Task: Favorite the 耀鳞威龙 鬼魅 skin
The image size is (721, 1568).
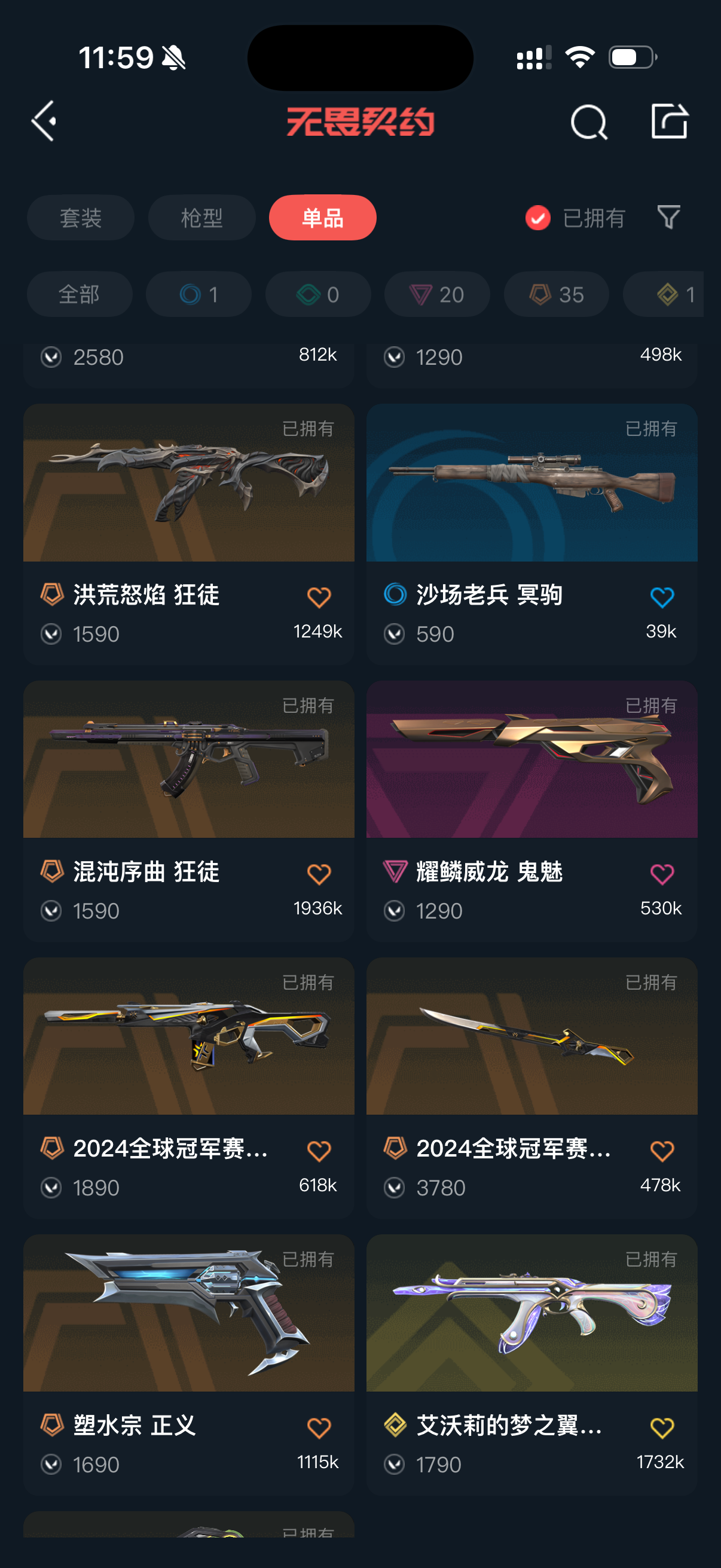Action: pyautogui.click(x=661, y=874)
